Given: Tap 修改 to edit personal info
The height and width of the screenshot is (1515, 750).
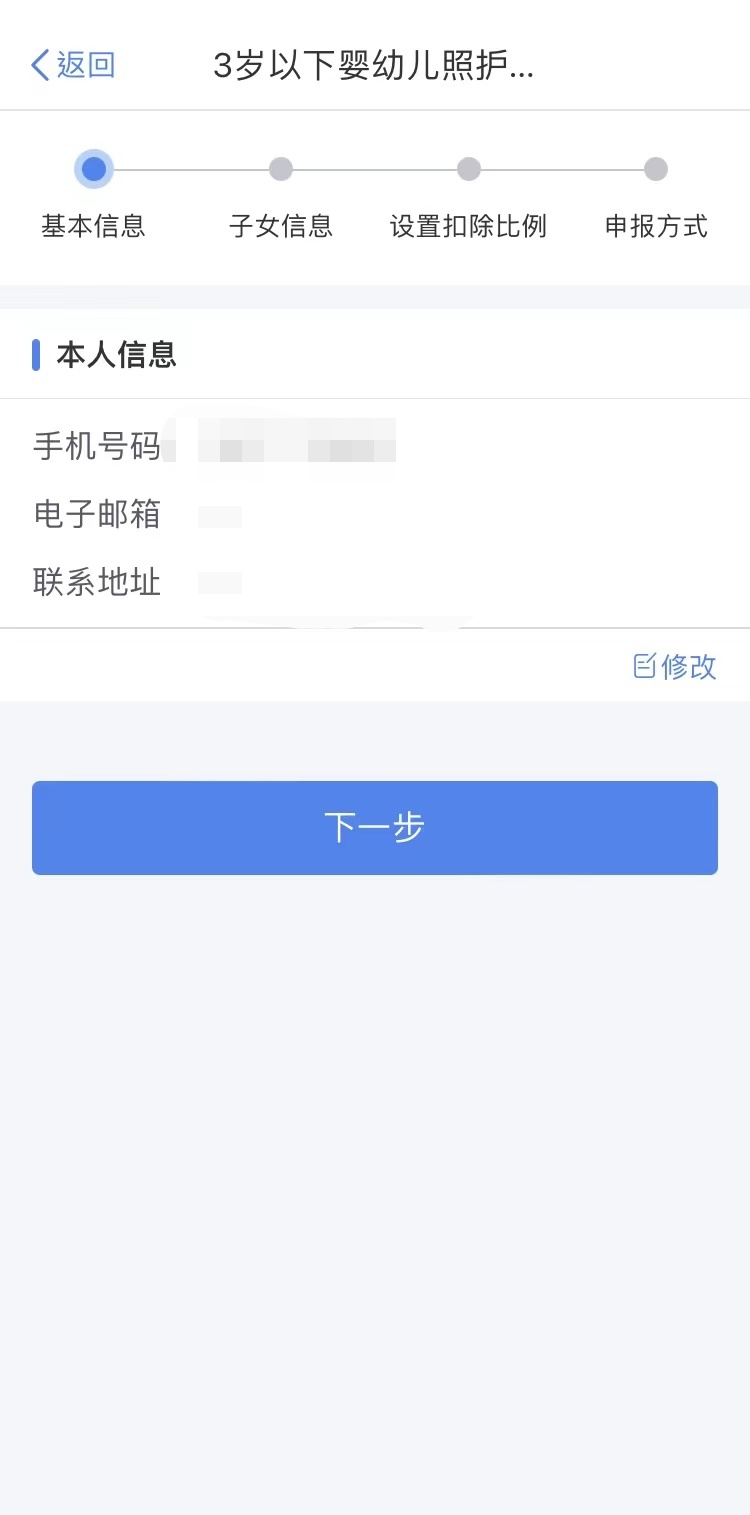Looking at the screenshot, I should click(676, 666).
